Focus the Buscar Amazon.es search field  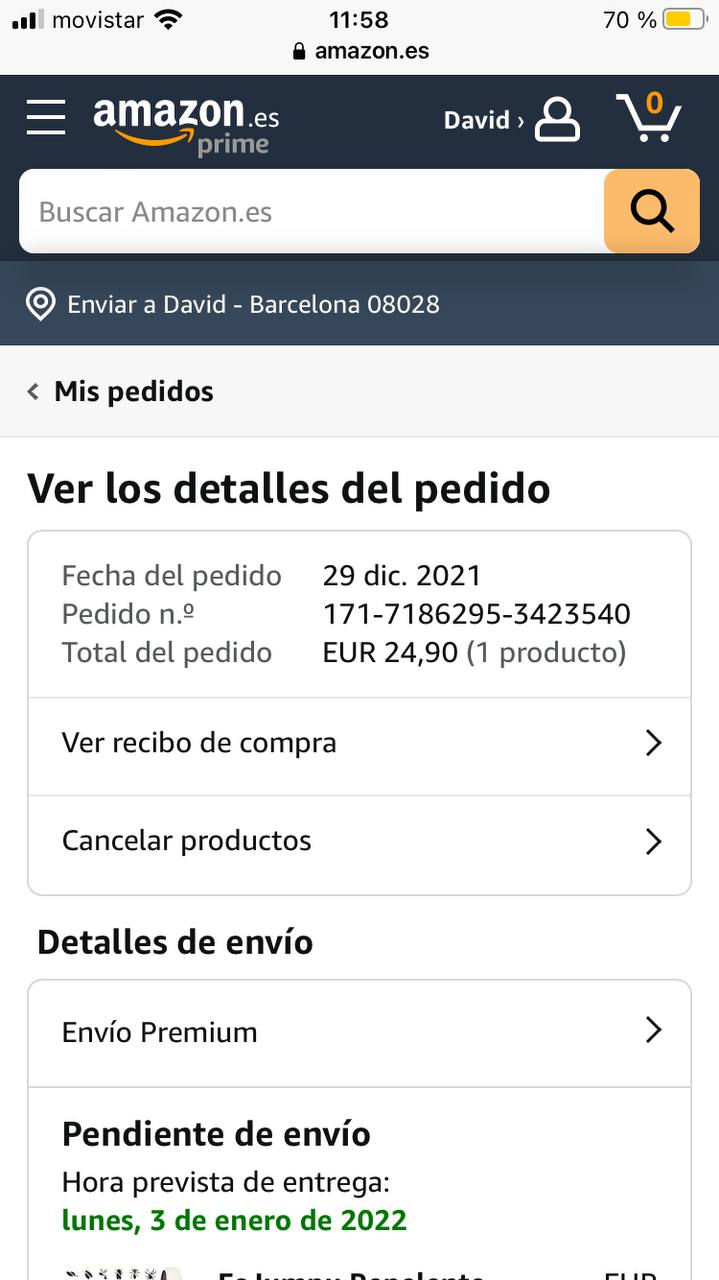click(310, 212)
